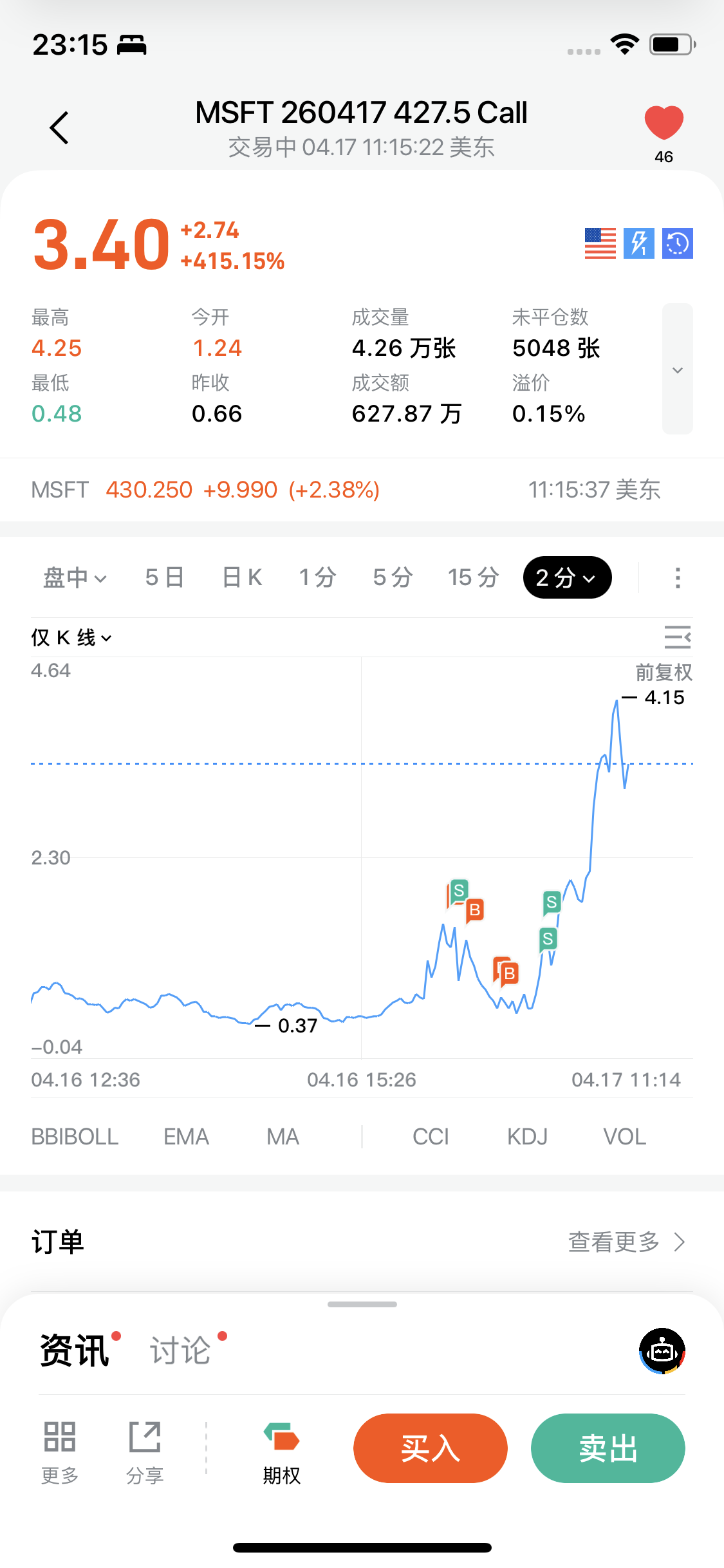Select the BBIBOLL indicator
The image size is (724, 1568).
[x=75, y=1137]
